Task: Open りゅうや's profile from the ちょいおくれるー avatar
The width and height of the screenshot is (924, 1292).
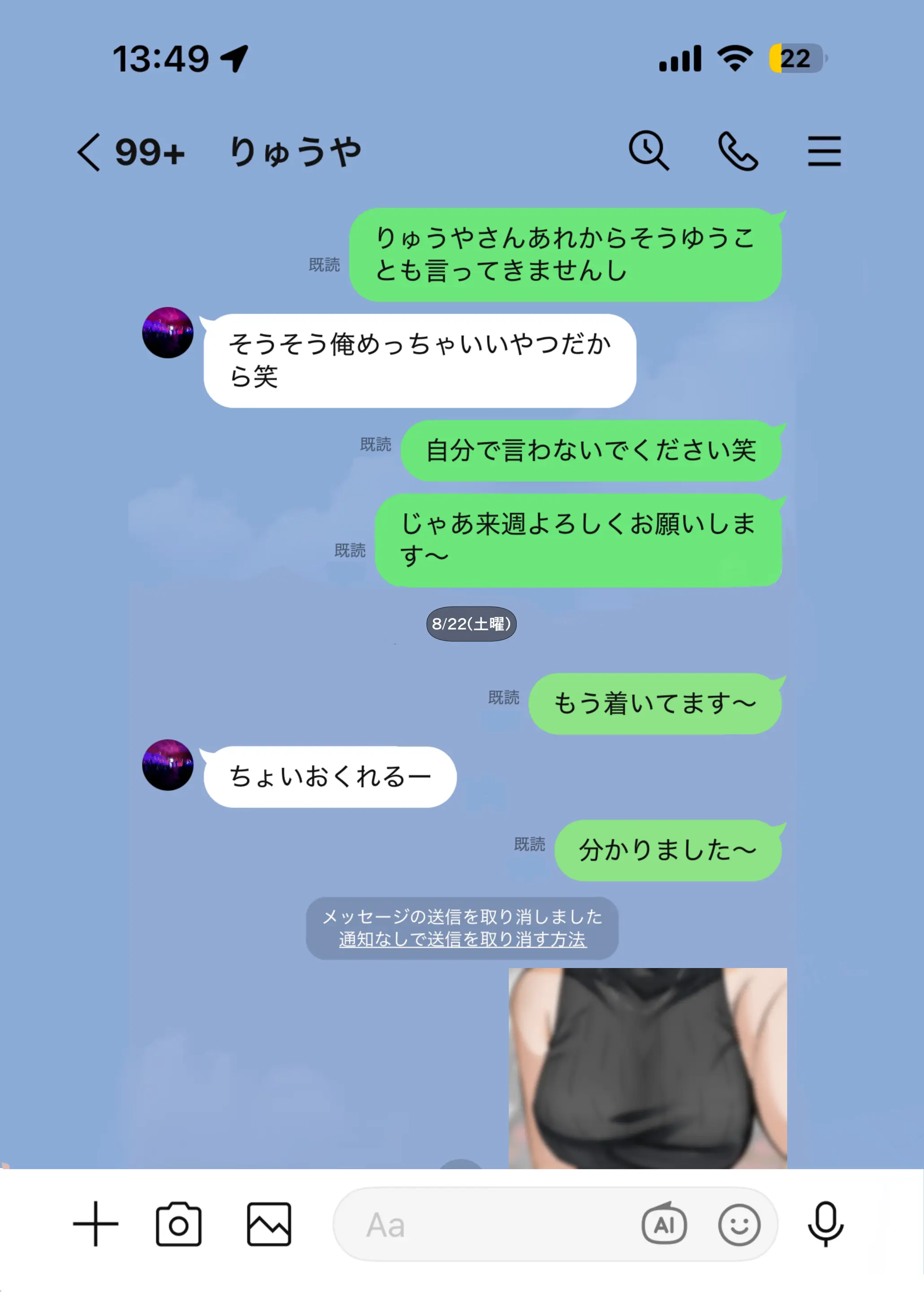Action: (167, 764)
